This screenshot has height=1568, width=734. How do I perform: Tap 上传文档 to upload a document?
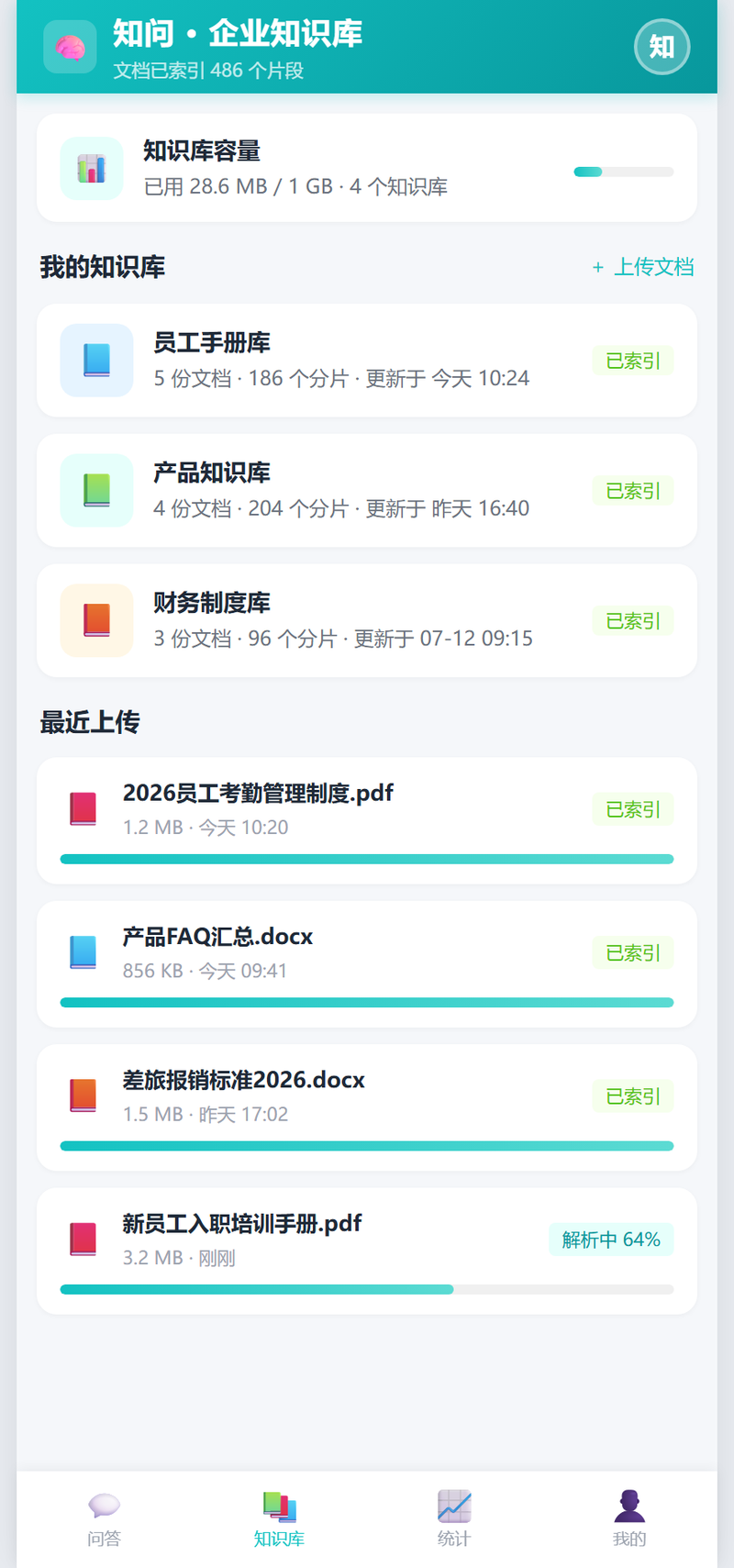coord(643,267)
